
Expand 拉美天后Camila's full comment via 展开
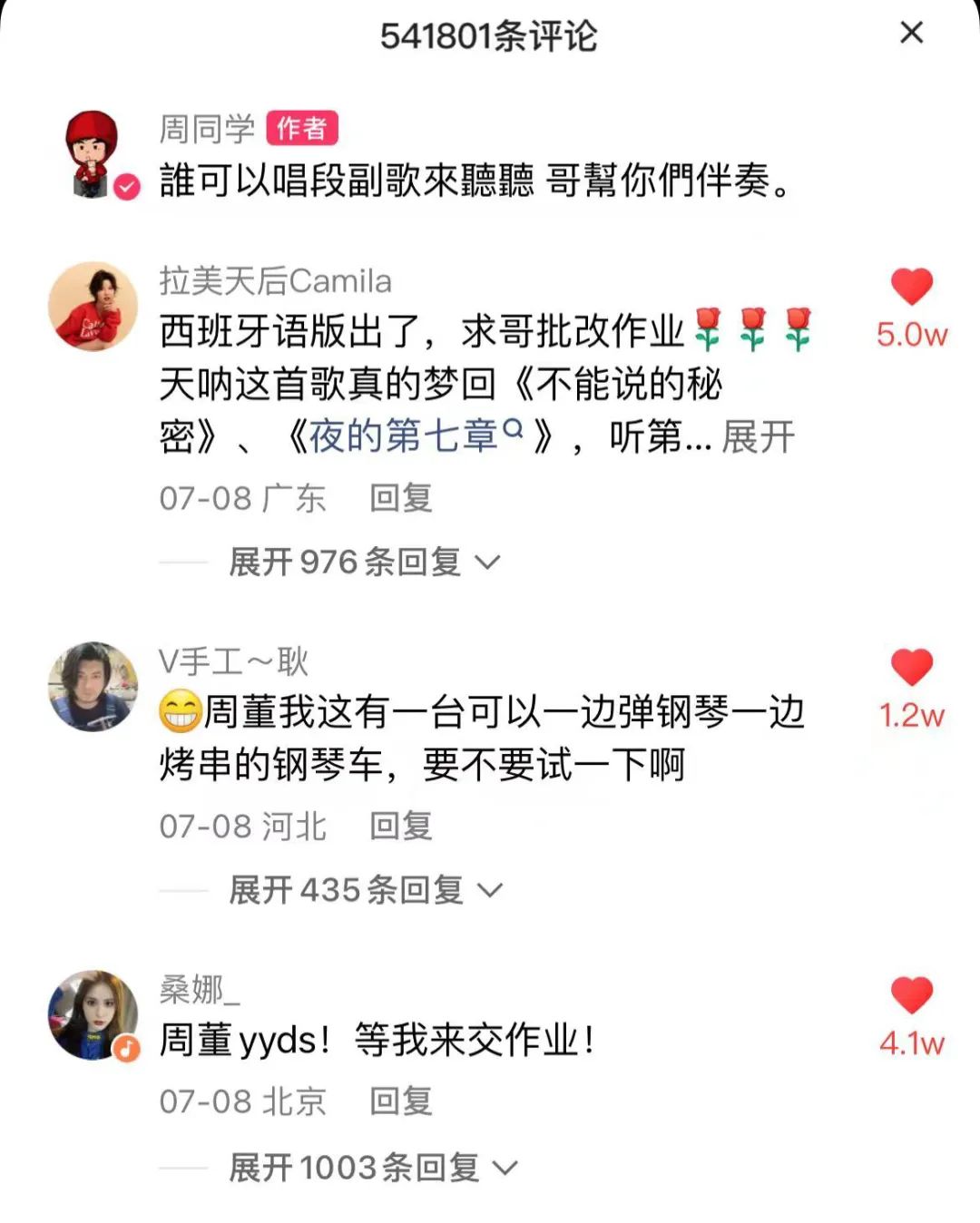758,437
